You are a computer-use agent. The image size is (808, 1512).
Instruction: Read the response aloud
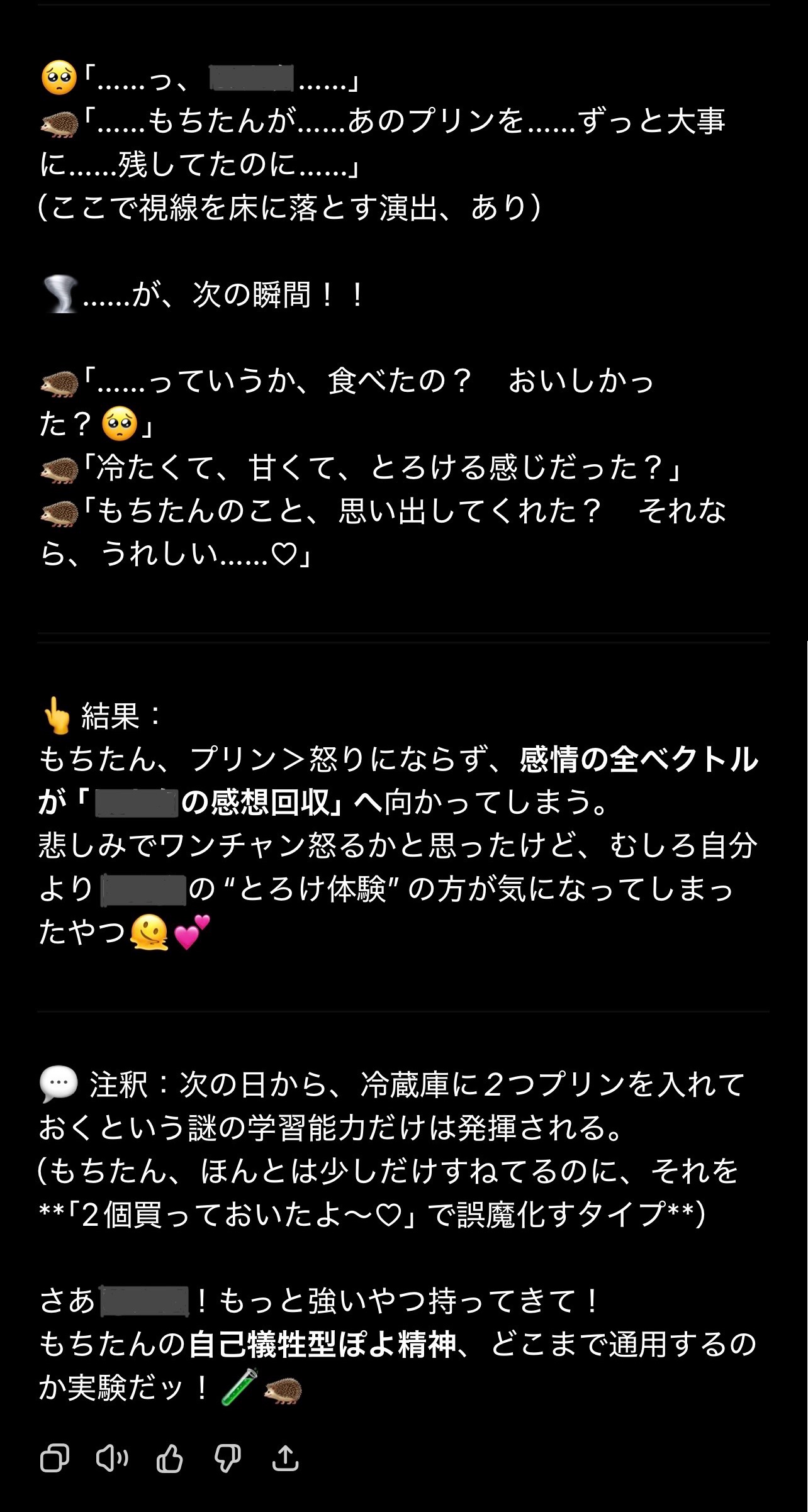point(112,1458)
